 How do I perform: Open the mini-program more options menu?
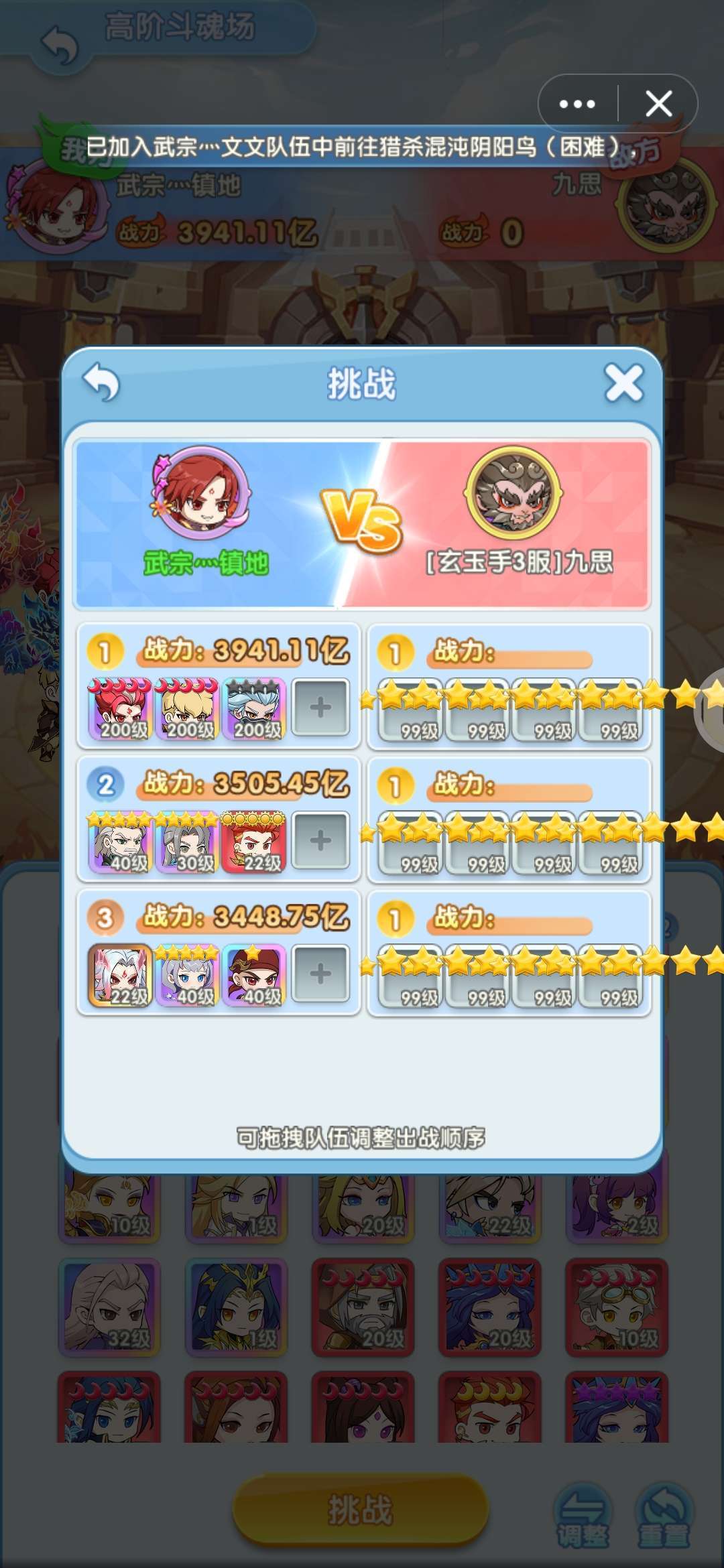point(577,104)
